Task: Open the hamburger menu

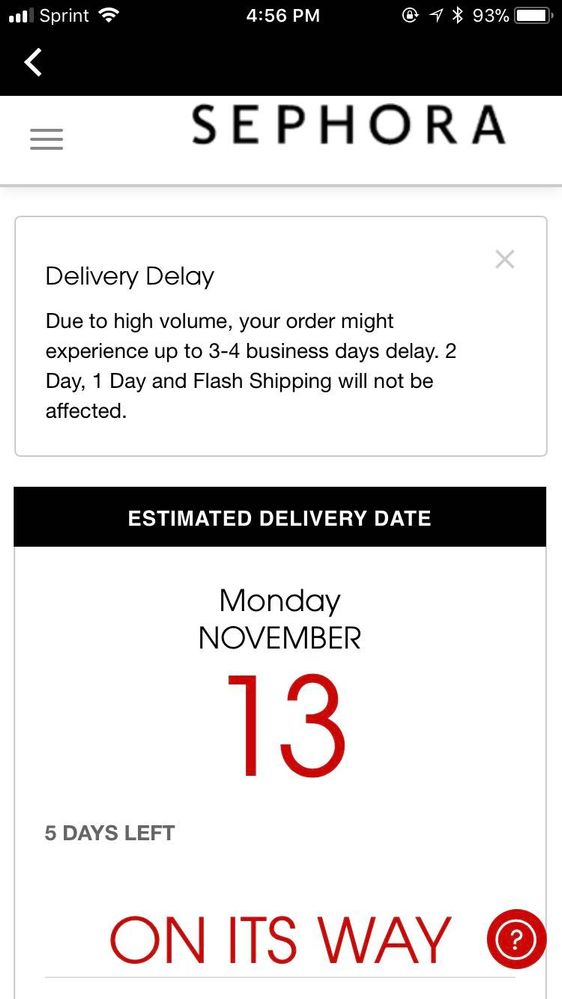Action: (47, 140)
